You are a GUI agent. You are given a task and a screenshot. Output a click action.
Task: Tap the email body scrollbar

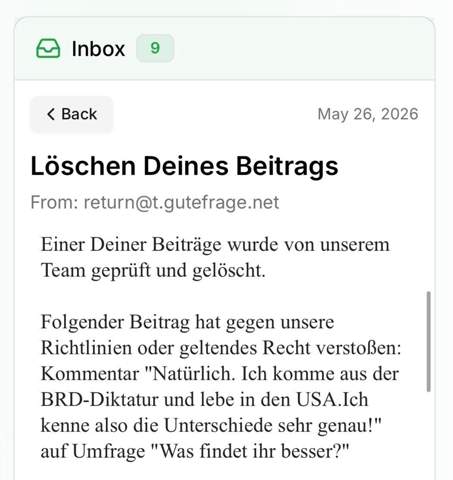coord(429,342)
